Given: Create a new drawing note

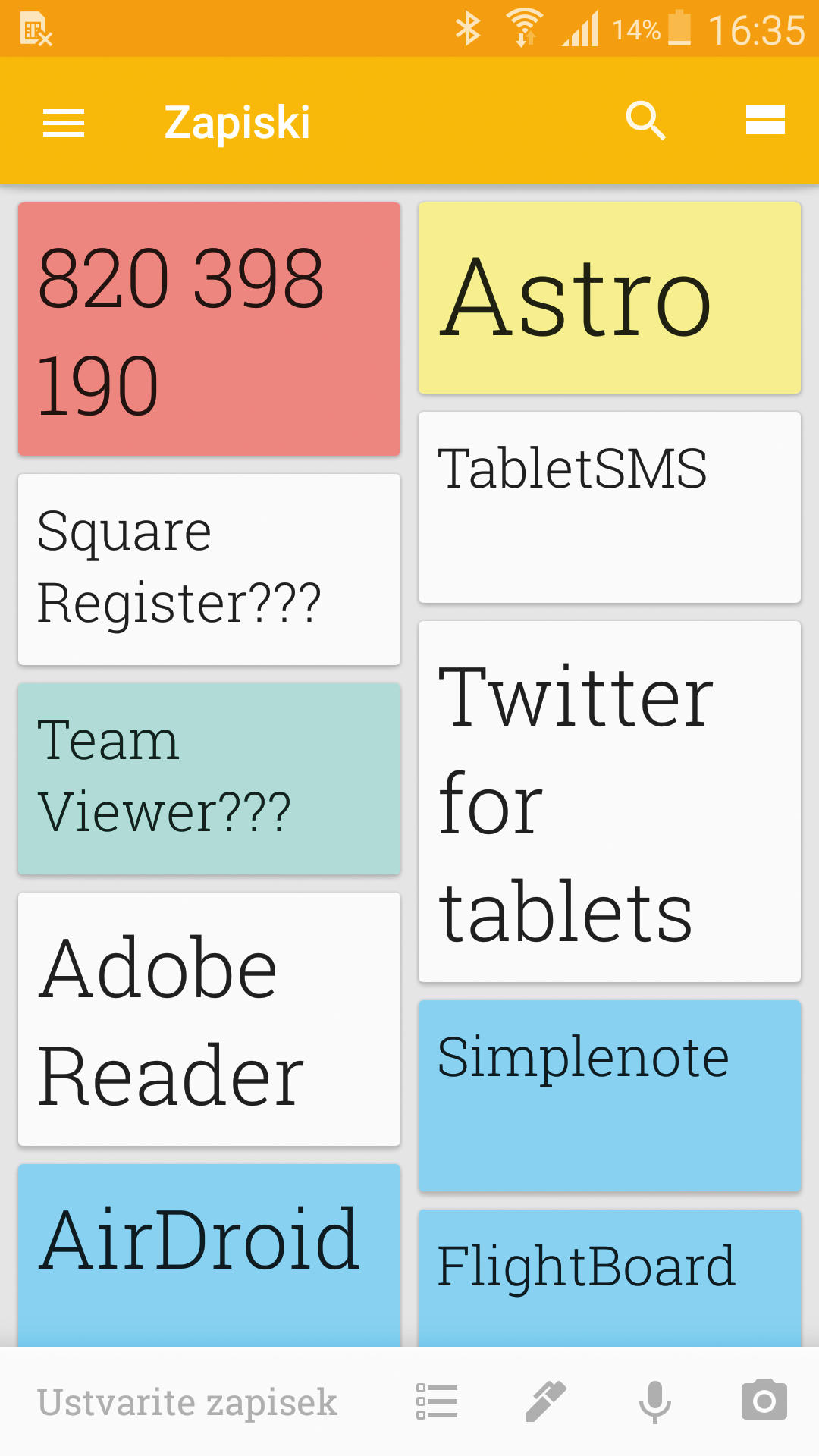Looking at the screenshot, I should (546, 1401).
